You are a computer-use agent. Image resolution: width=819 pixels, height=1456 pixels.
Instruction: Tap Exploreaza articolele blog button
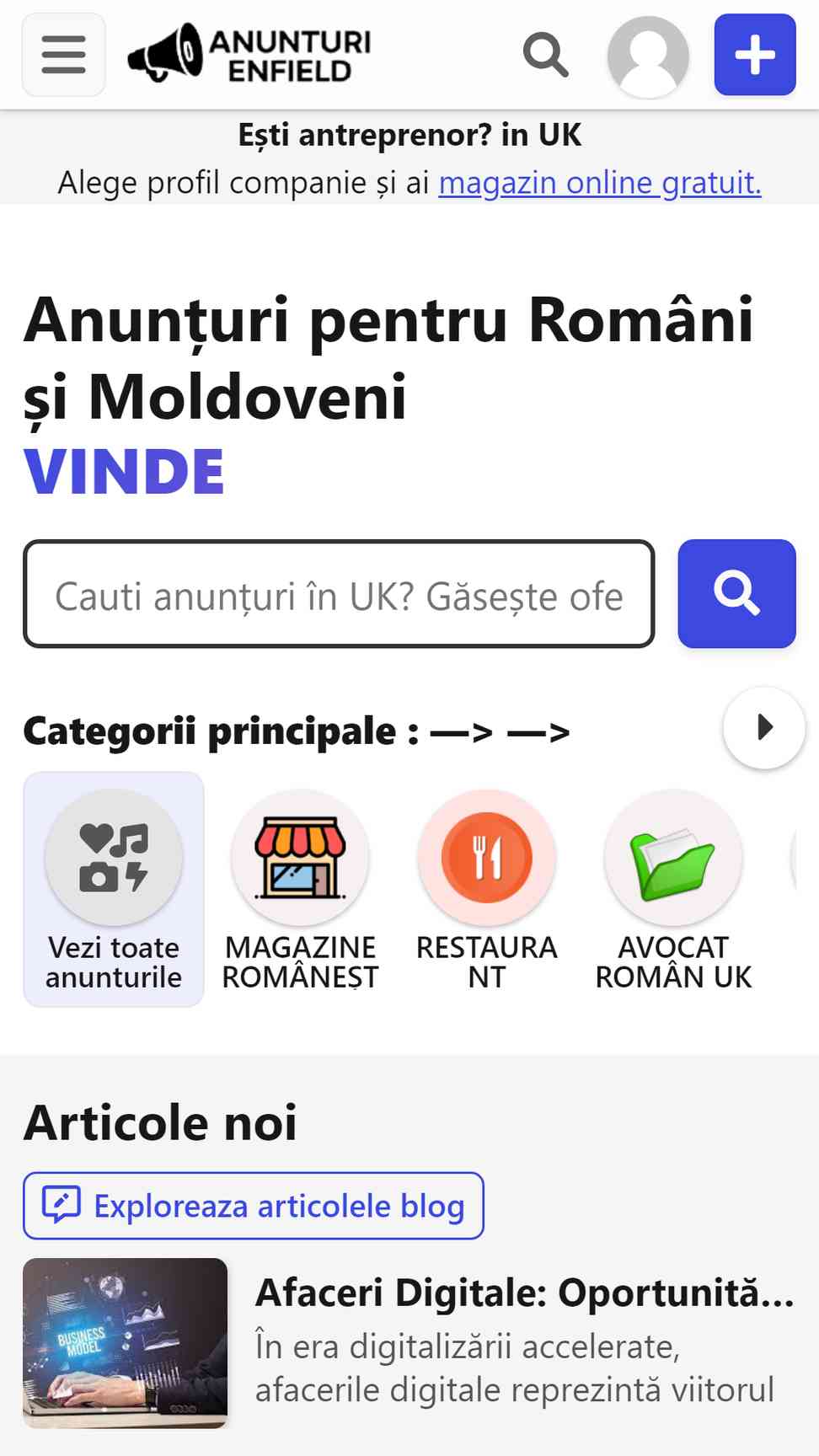pyautogui.click(x=254, y=1206)
